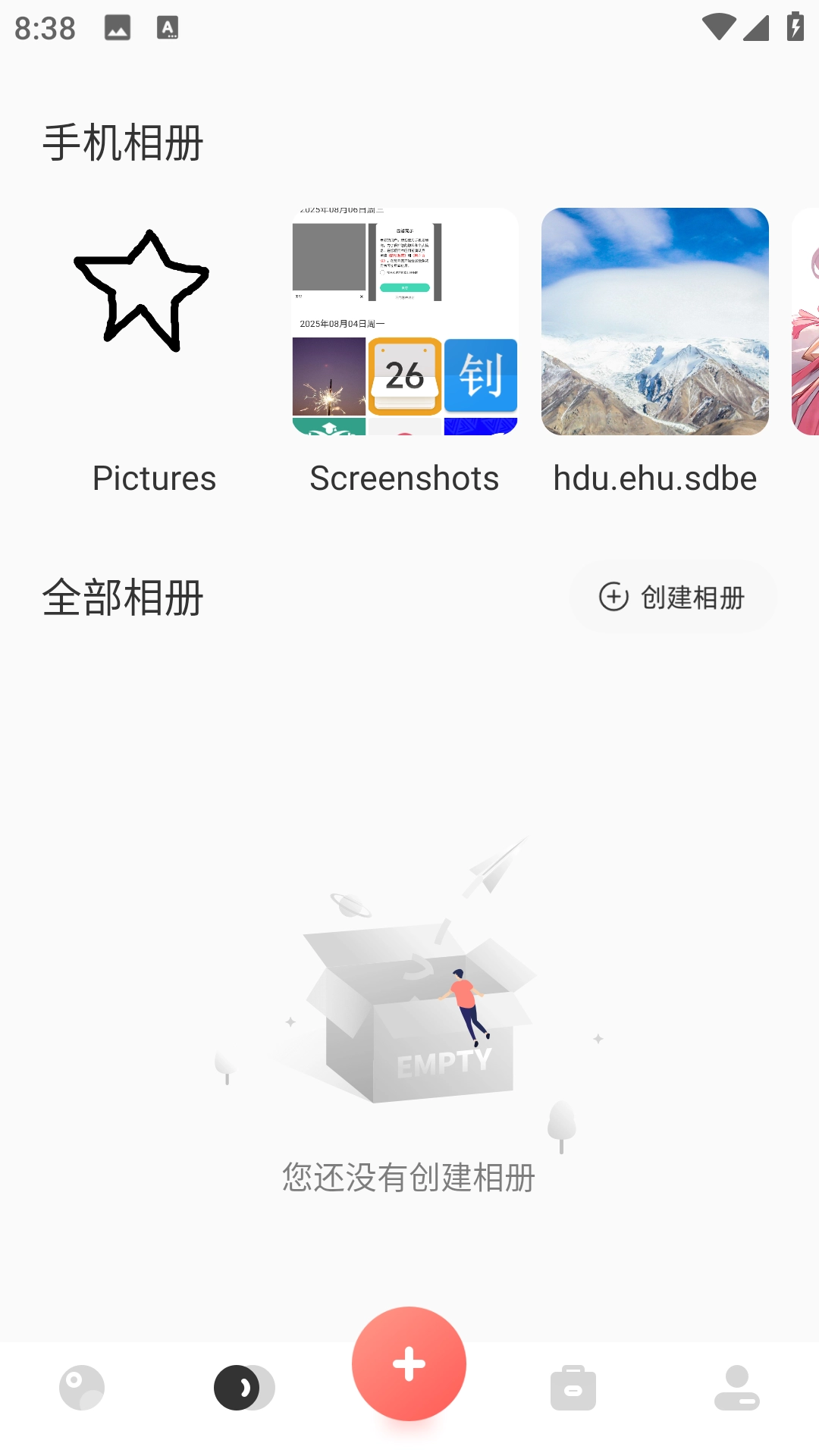Switch to the rightmost bottom navigation tab
Image resolution: width=819 pixels, height=1456 pixels.
[x=735, y=1385]
